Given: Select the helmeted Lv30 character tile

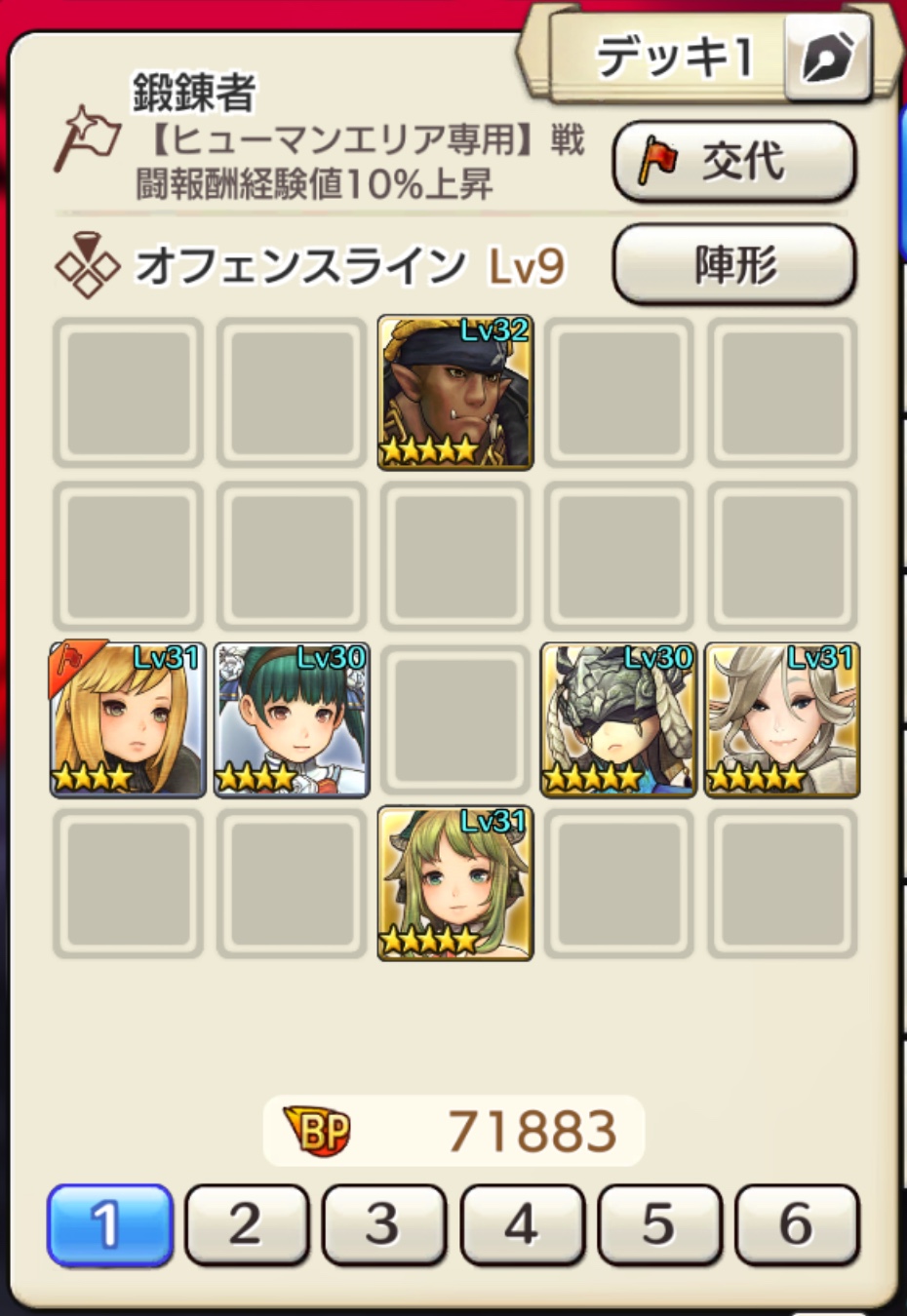Looking at the screenshot, I should [618, 719].
